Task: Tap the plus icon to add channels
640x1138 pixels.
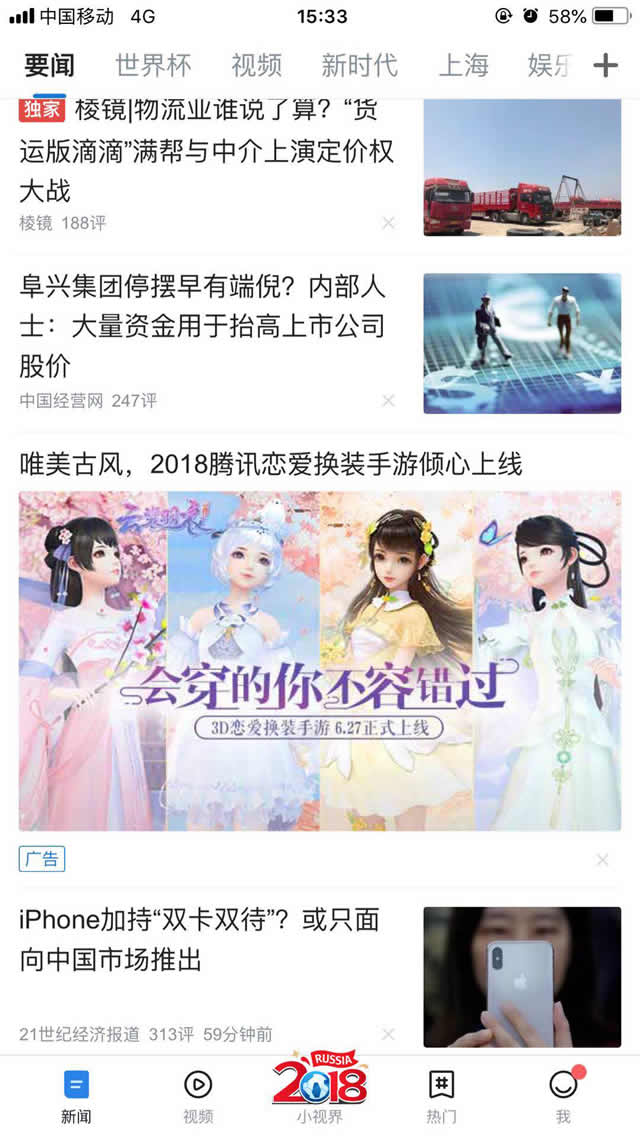Action: point(606,66)
